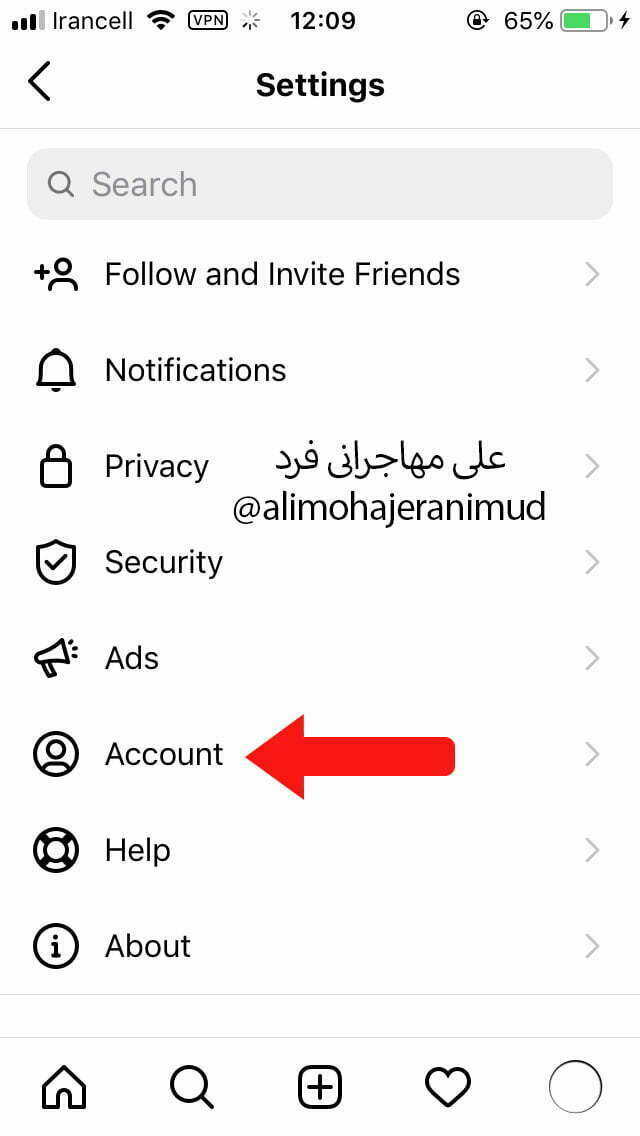Open the About section
Screen dimensions: 640x1136
pyautogui.click(x=147, y=946)
